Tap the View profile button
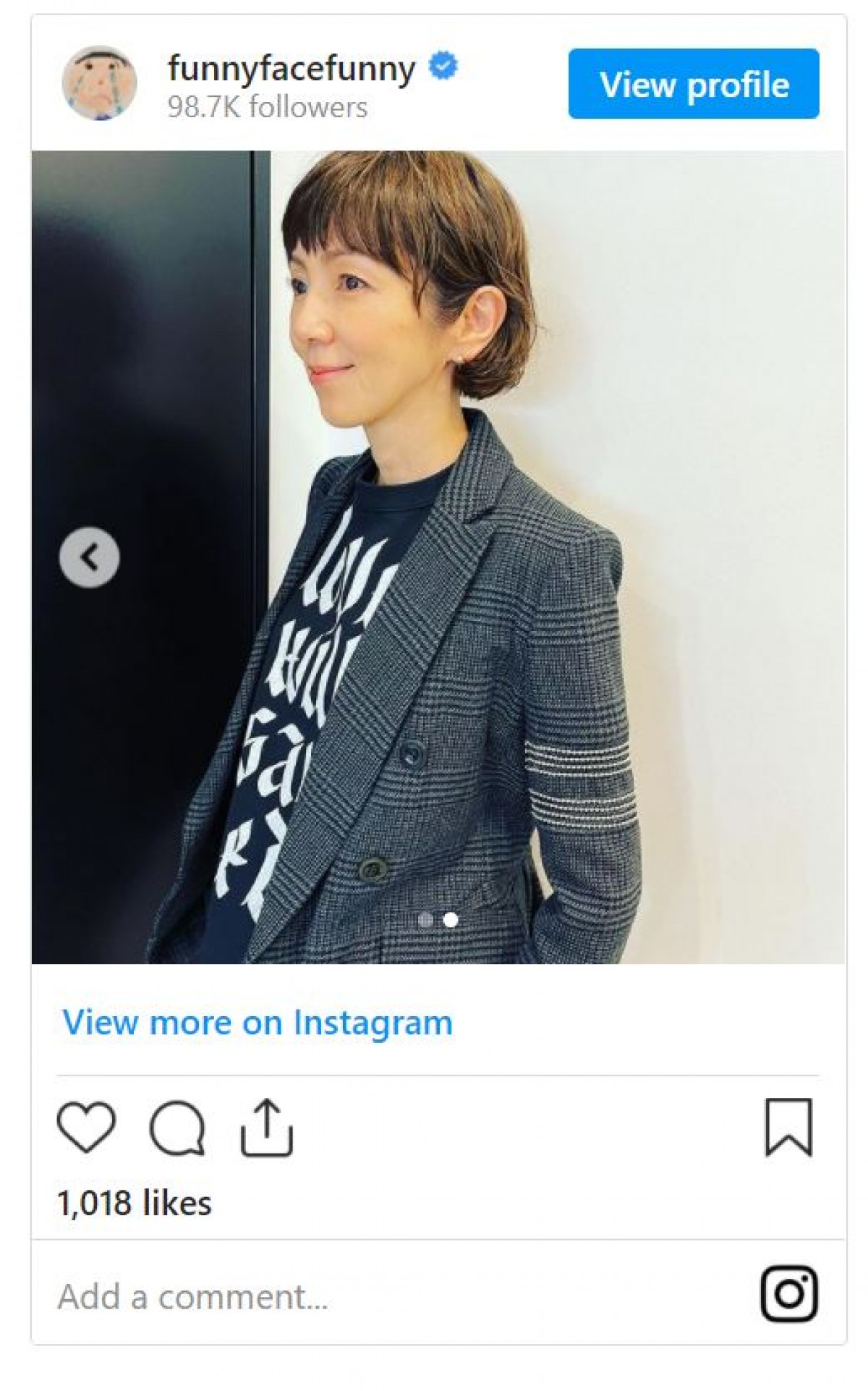Image resolution: width=868 pixels, height=1391 pixels. (693, 84)
